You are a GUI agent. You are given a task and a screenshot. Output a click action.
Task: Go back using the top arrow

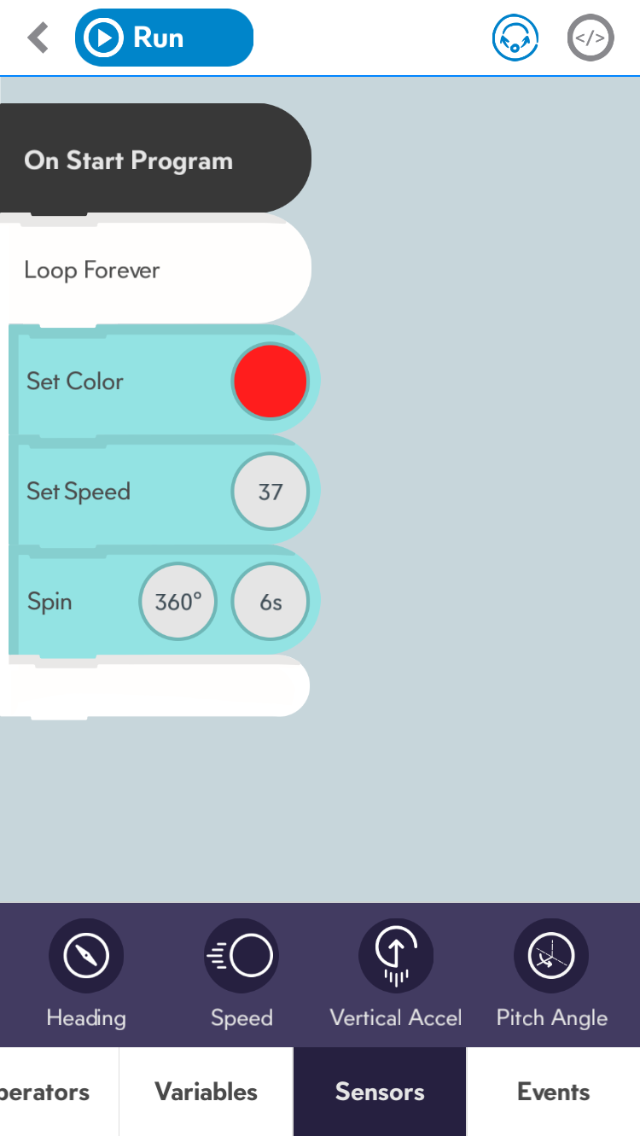(38, 38)
